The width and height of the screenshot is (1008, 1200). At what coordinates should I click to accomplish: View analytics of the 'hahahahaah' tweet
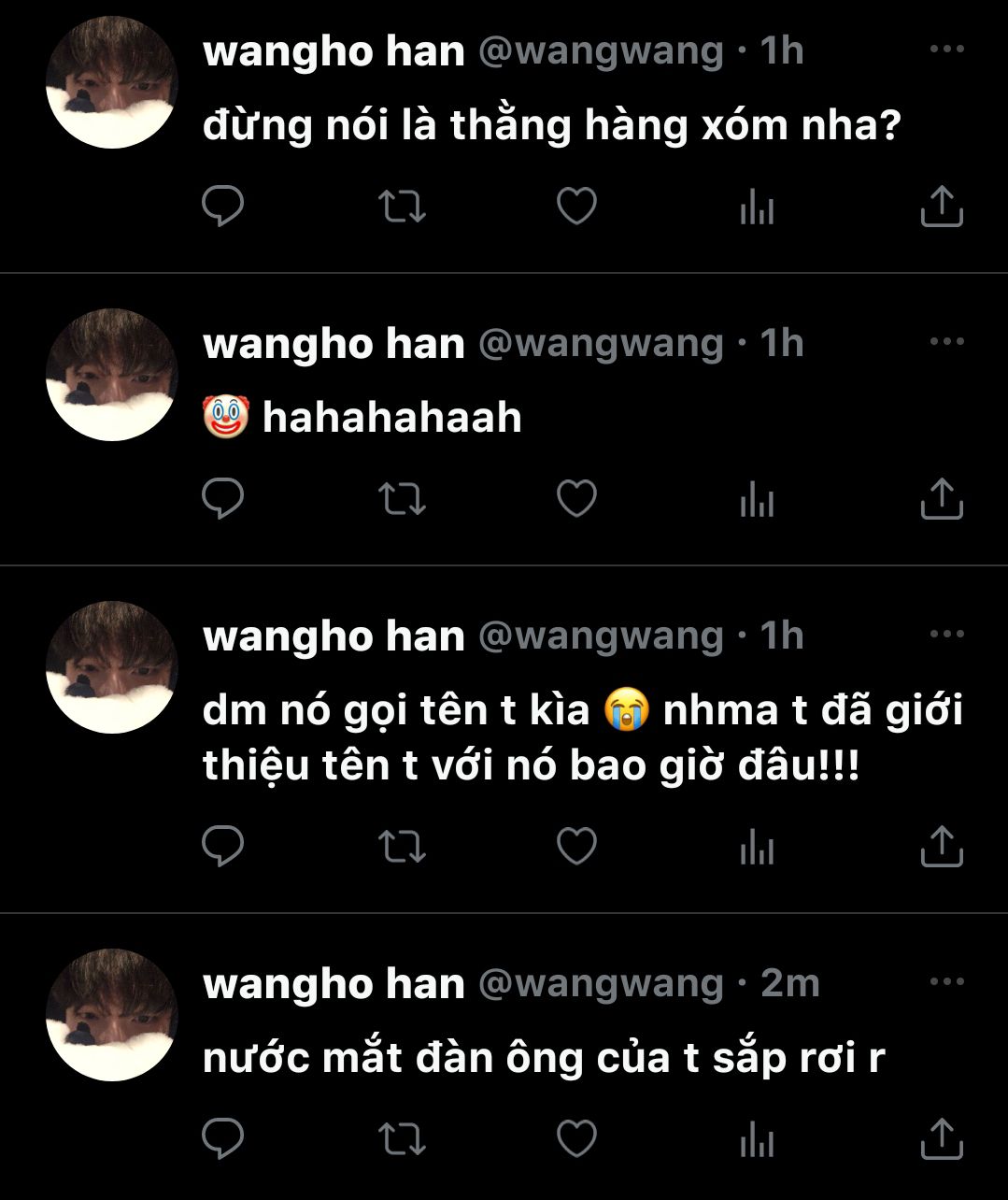click(757, 499)
